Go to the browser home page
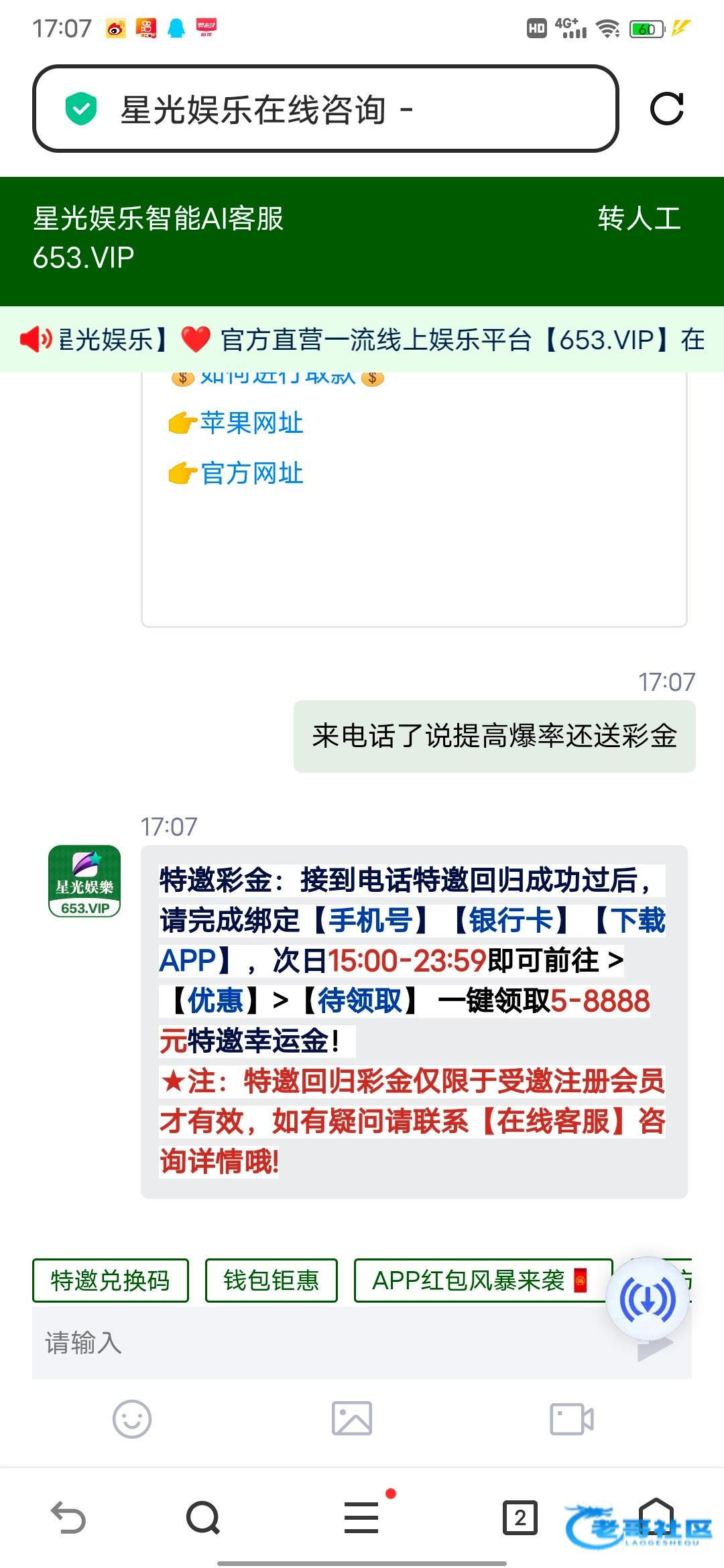 click(656, 1516)
